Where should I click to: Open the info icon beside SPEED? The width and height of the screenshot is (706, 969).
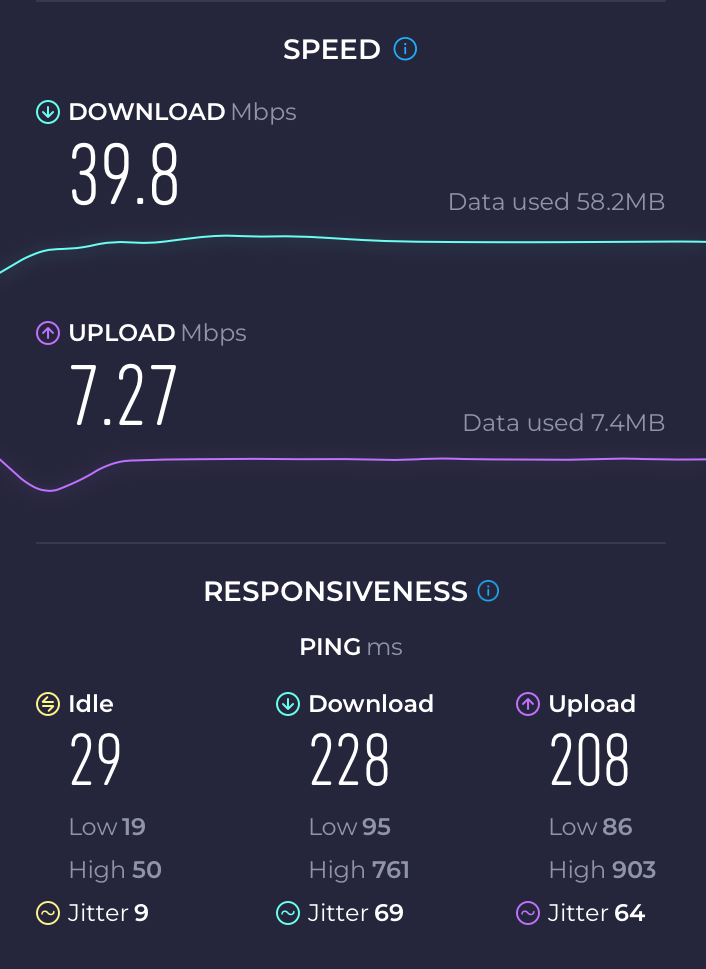coord(406,49)
